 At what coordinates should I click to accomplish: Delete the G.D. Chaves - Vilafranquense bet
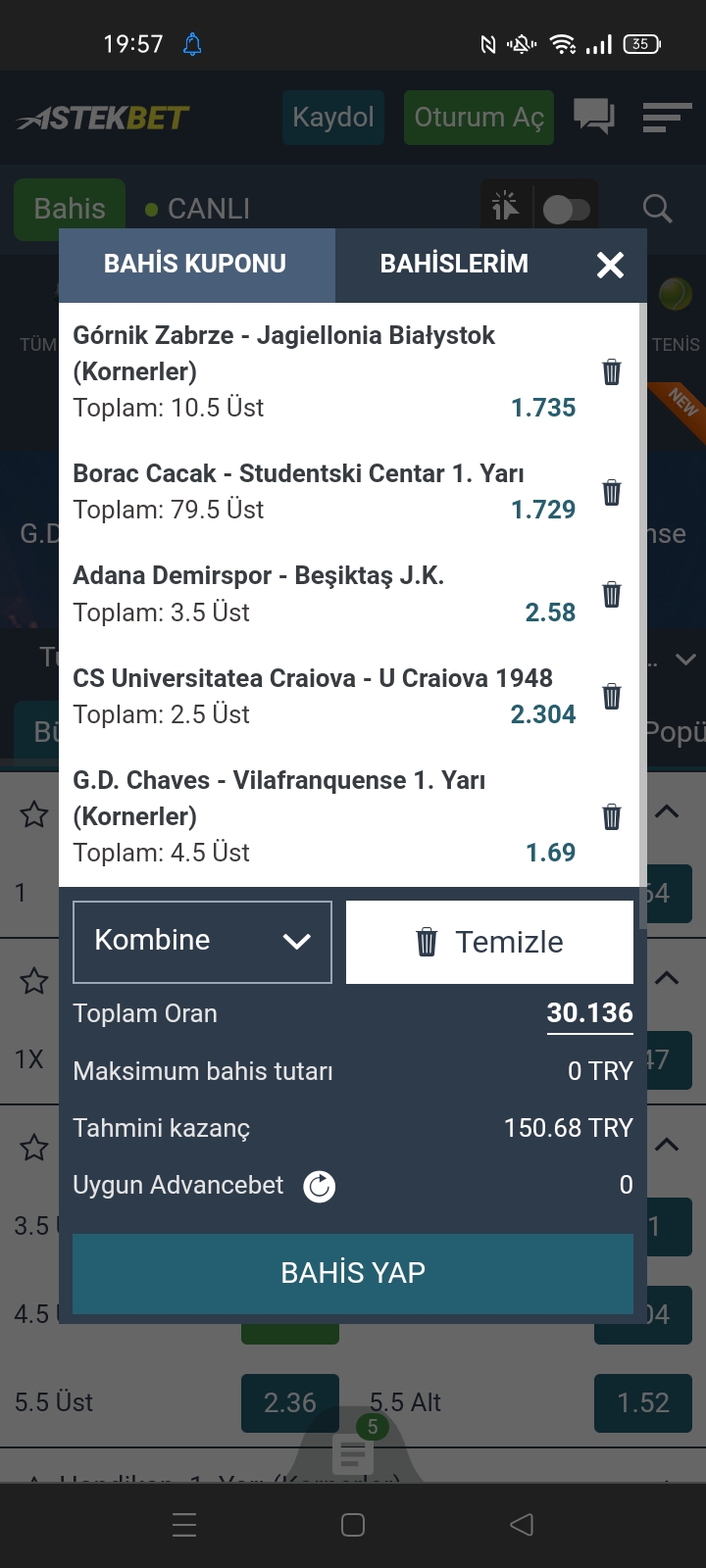coord(612,816)
